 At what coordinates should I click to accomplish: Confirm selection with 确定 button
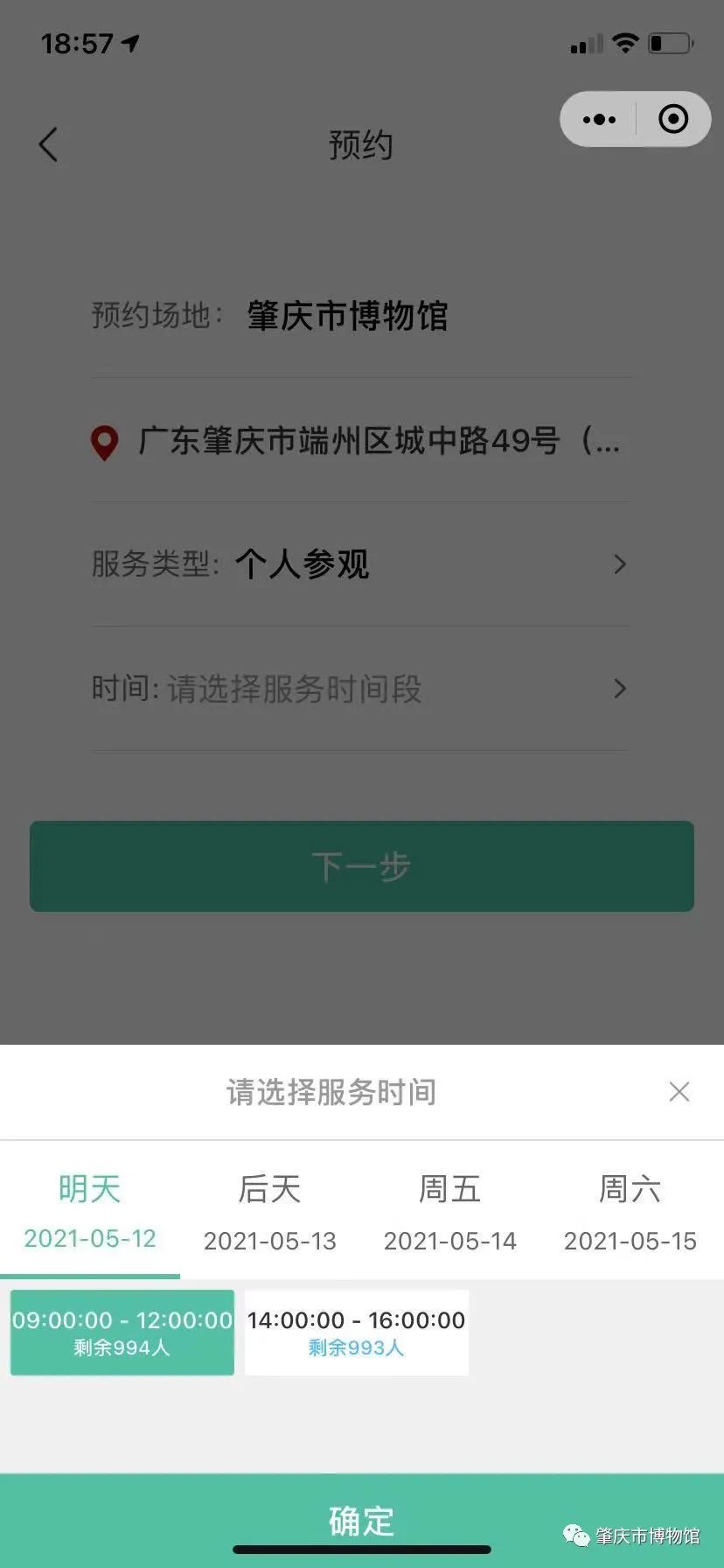point(361,1521)
